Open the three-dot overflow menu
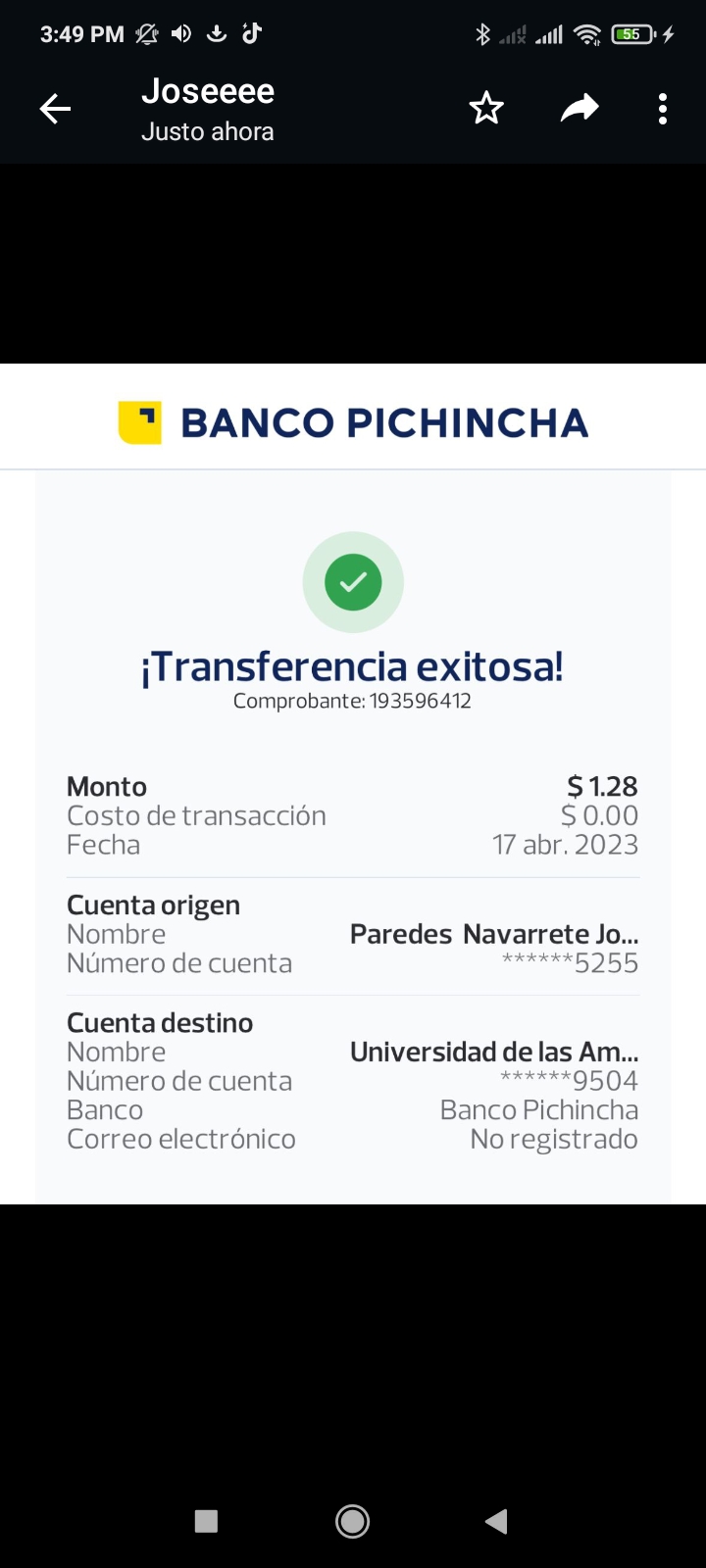Screen dimensions: 706x1568 pyautogui.click(x=663, y=109)
